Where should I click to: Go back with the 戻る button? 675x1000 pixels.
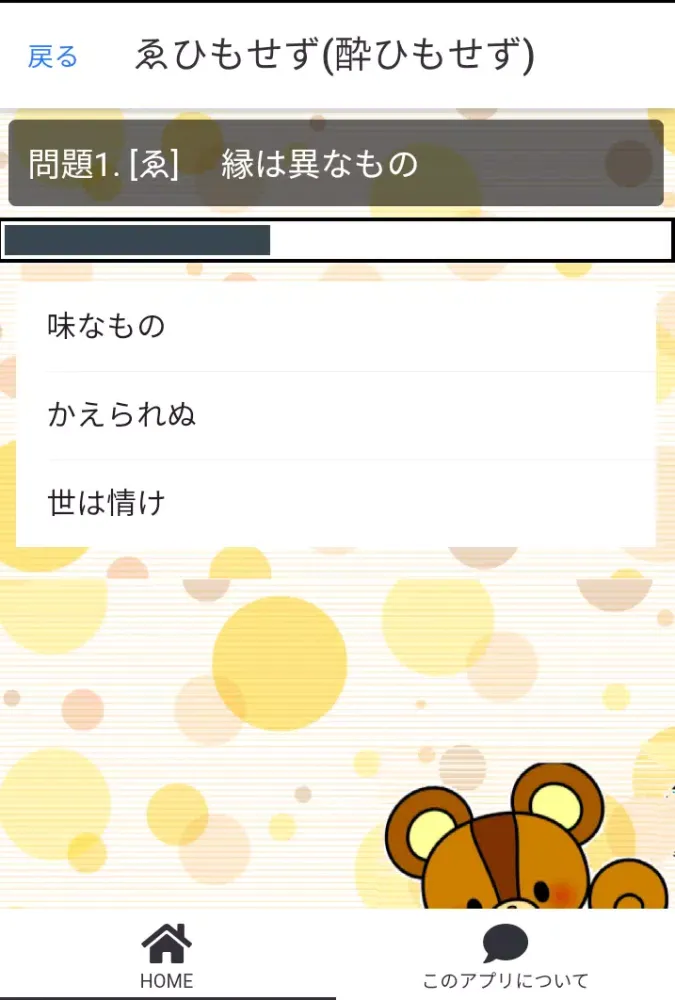52,57
